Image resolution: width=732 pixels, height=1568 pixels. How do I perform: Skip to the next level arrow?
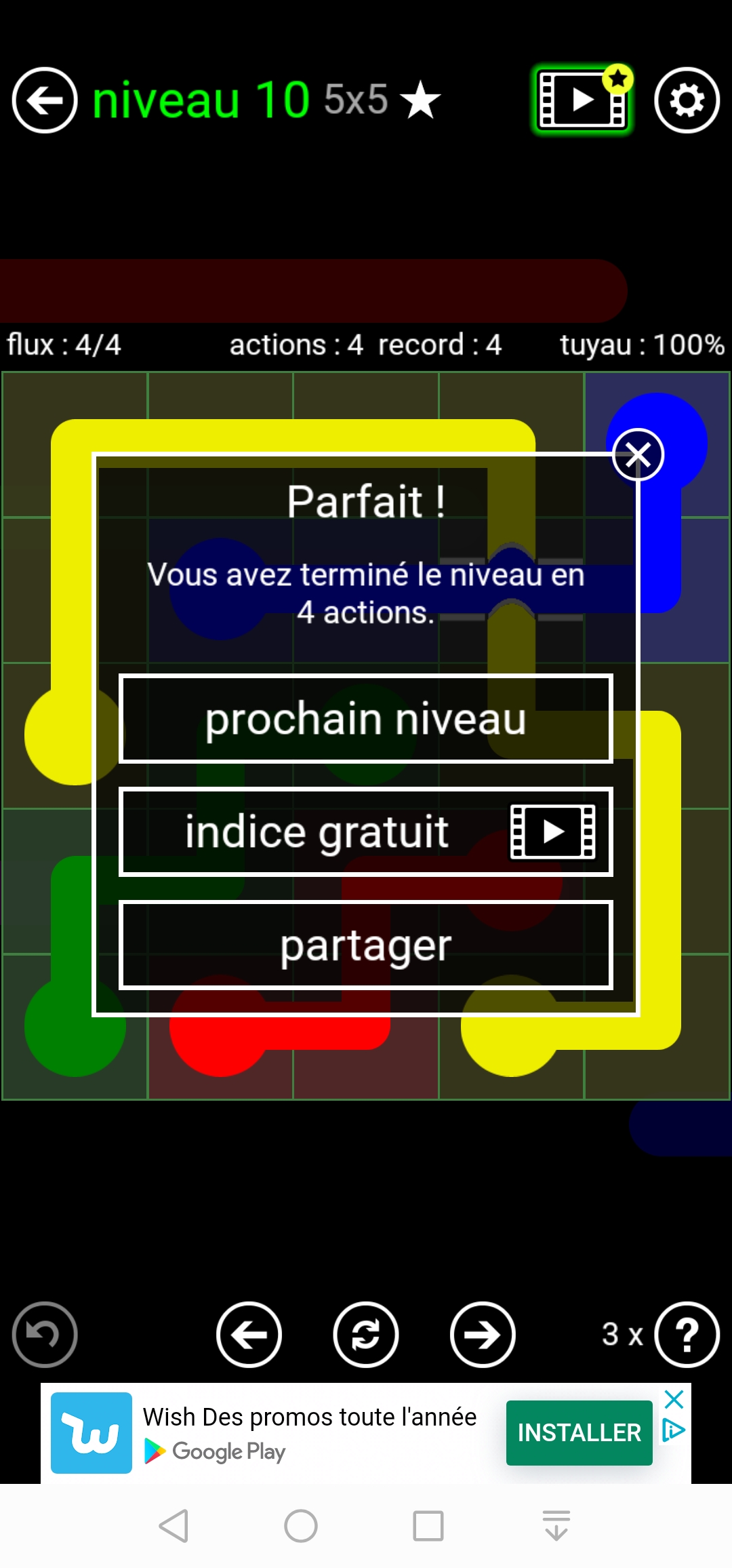tap(483, 1335)
